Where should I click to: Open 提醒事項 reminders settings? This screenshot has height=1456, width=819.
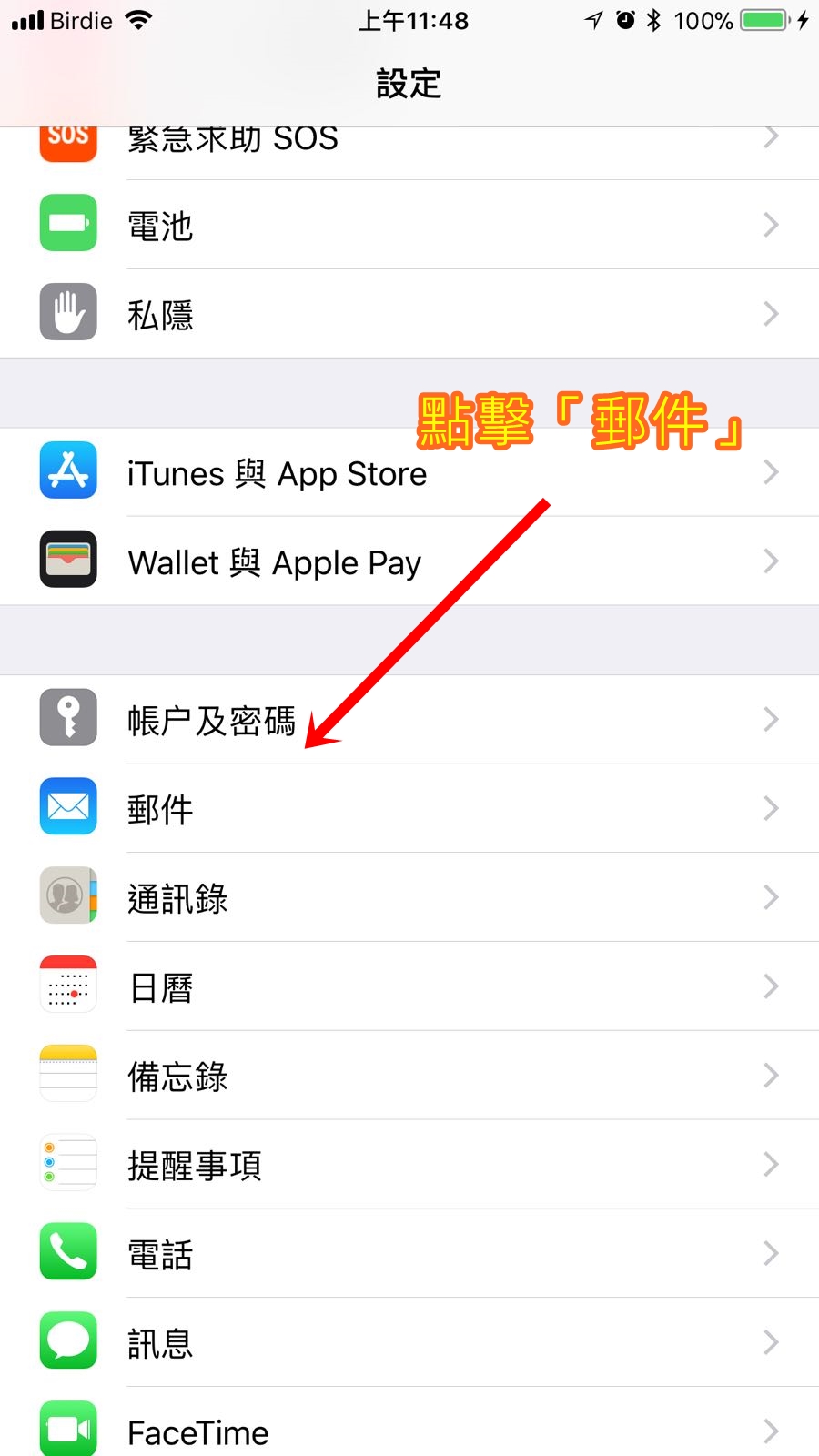tap(409, 1164)
